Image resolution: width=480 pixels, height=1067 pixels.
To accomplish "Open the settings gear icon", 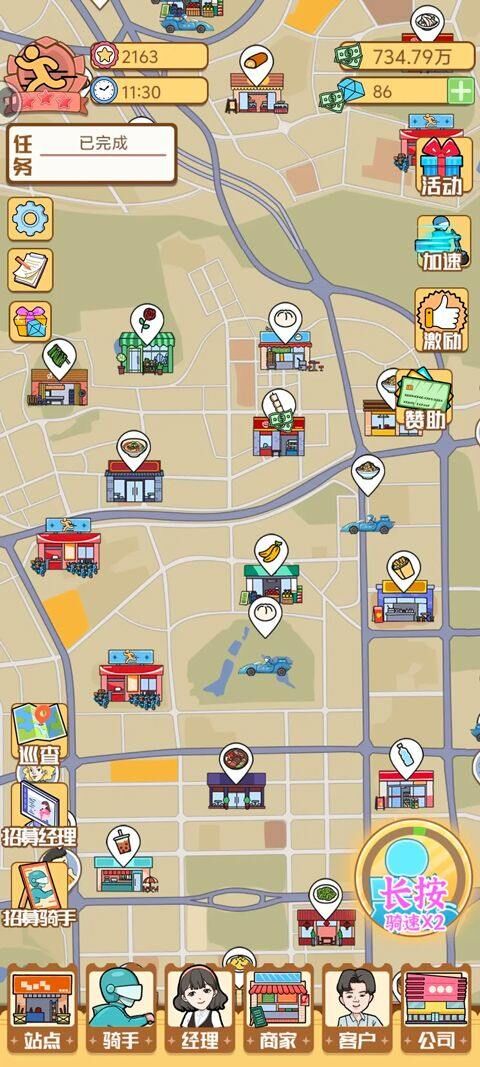I will click(31, 219).
